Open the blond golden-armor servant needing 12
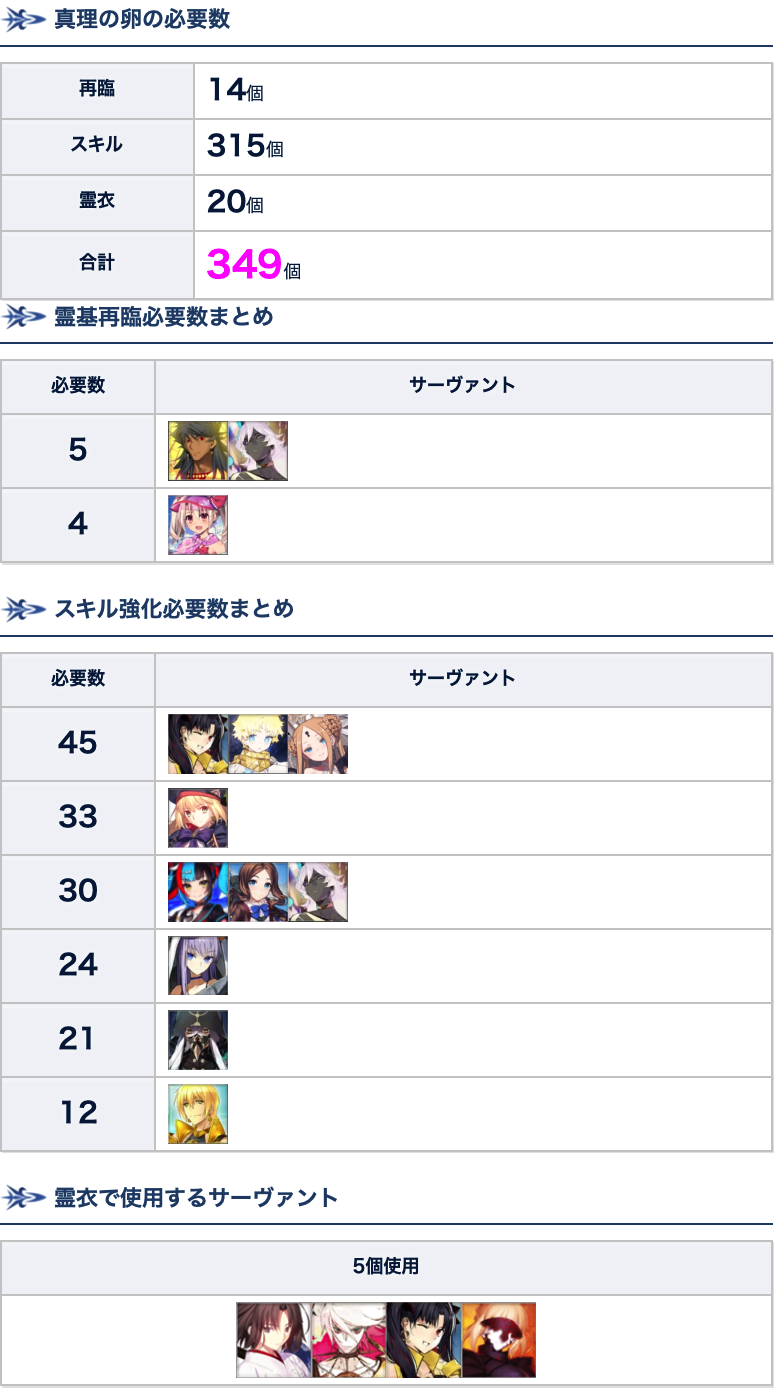Image resolution: width=774 pixels, height=1388 pixels. 198,1114
